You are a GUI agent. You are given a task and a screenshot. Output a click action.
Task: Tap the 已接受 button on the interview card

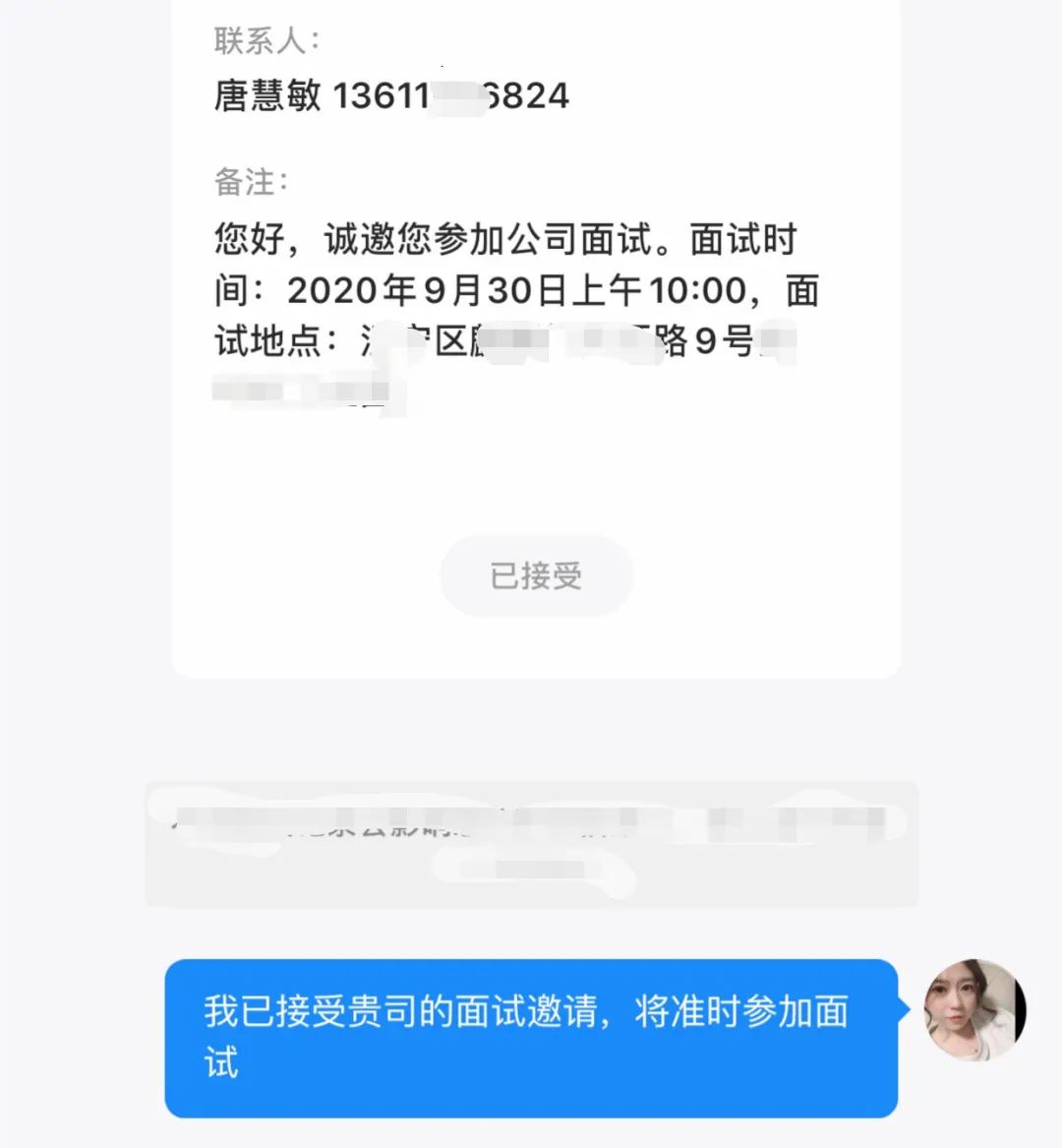pos(536,575)
